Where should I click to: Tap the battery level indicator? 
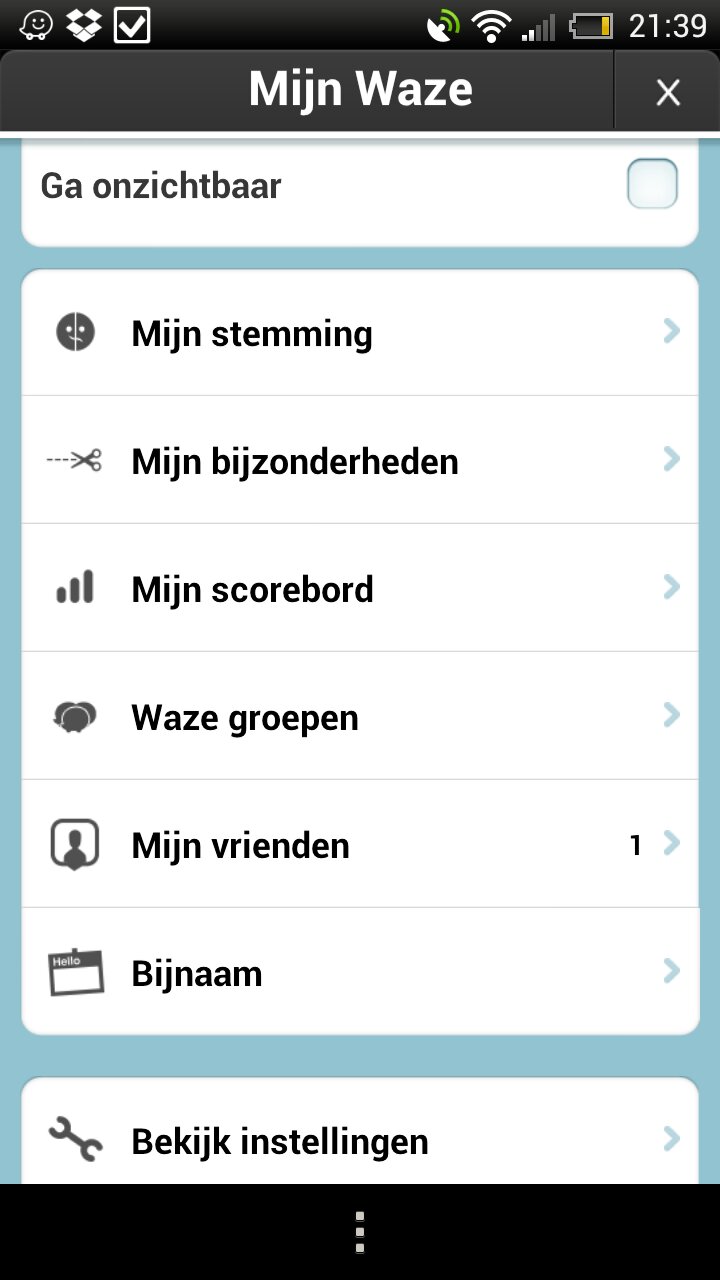pos(593,27)
